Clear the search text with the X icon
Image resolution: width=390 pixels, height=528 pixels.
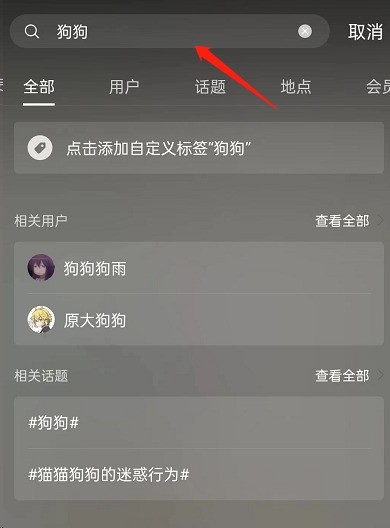click(305, 31)
